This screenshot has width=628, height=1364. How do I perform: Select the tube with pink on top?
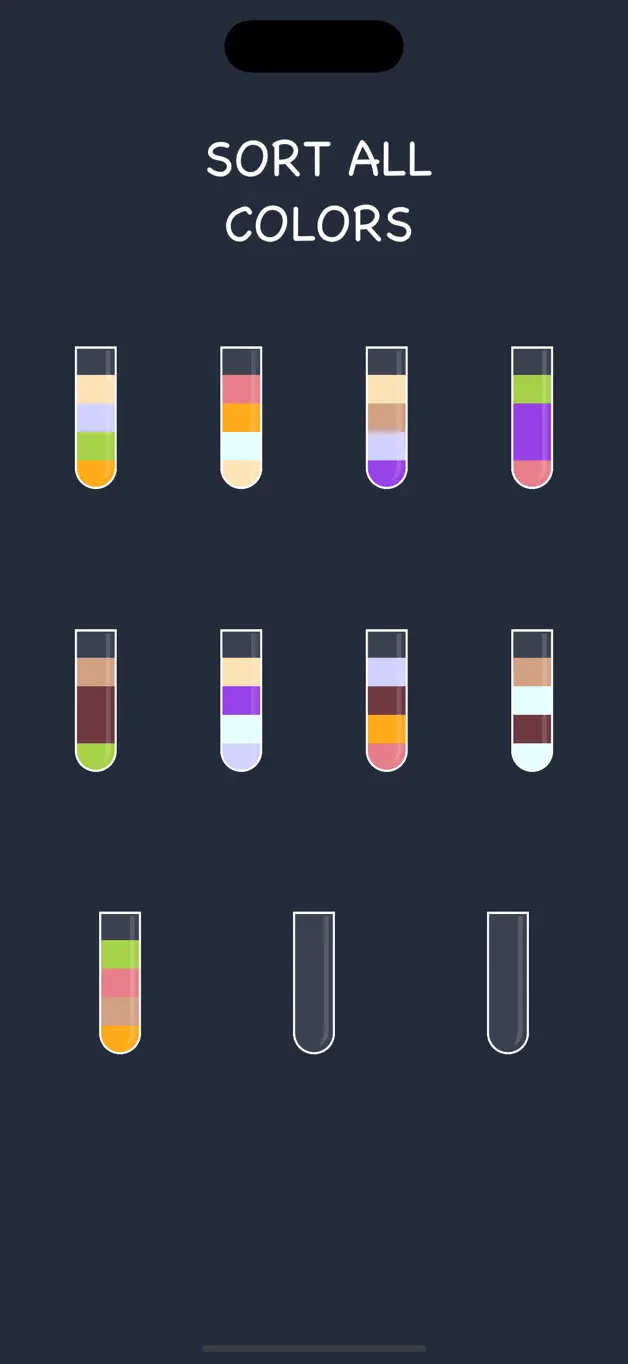pyautogui.click(x=241, y=418)
